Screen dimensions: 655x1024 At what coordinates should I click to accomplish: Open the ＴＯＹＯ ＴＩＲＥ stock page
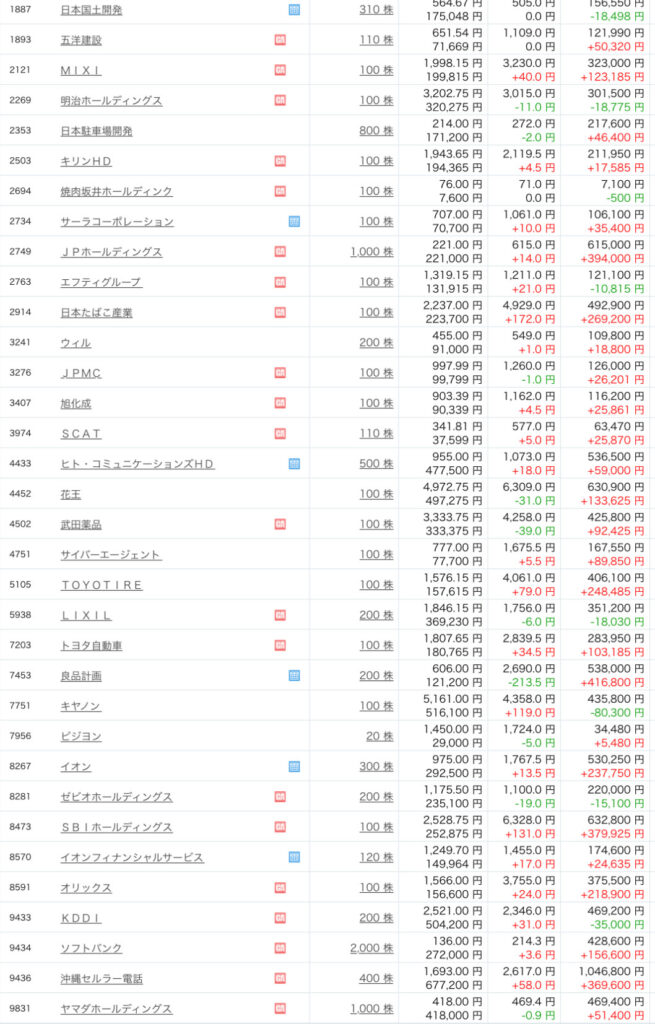(101, 585)
